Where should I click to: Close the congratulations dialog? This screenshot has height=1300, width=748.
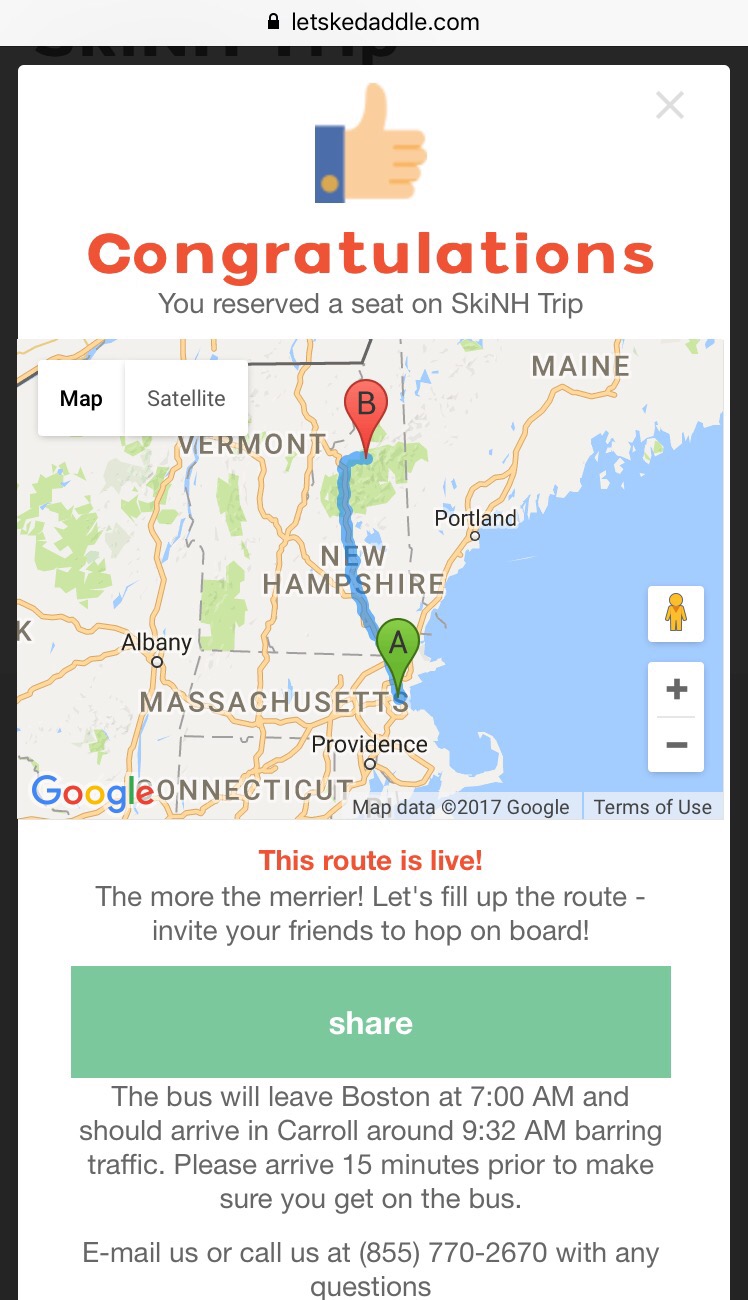(669, 105)
